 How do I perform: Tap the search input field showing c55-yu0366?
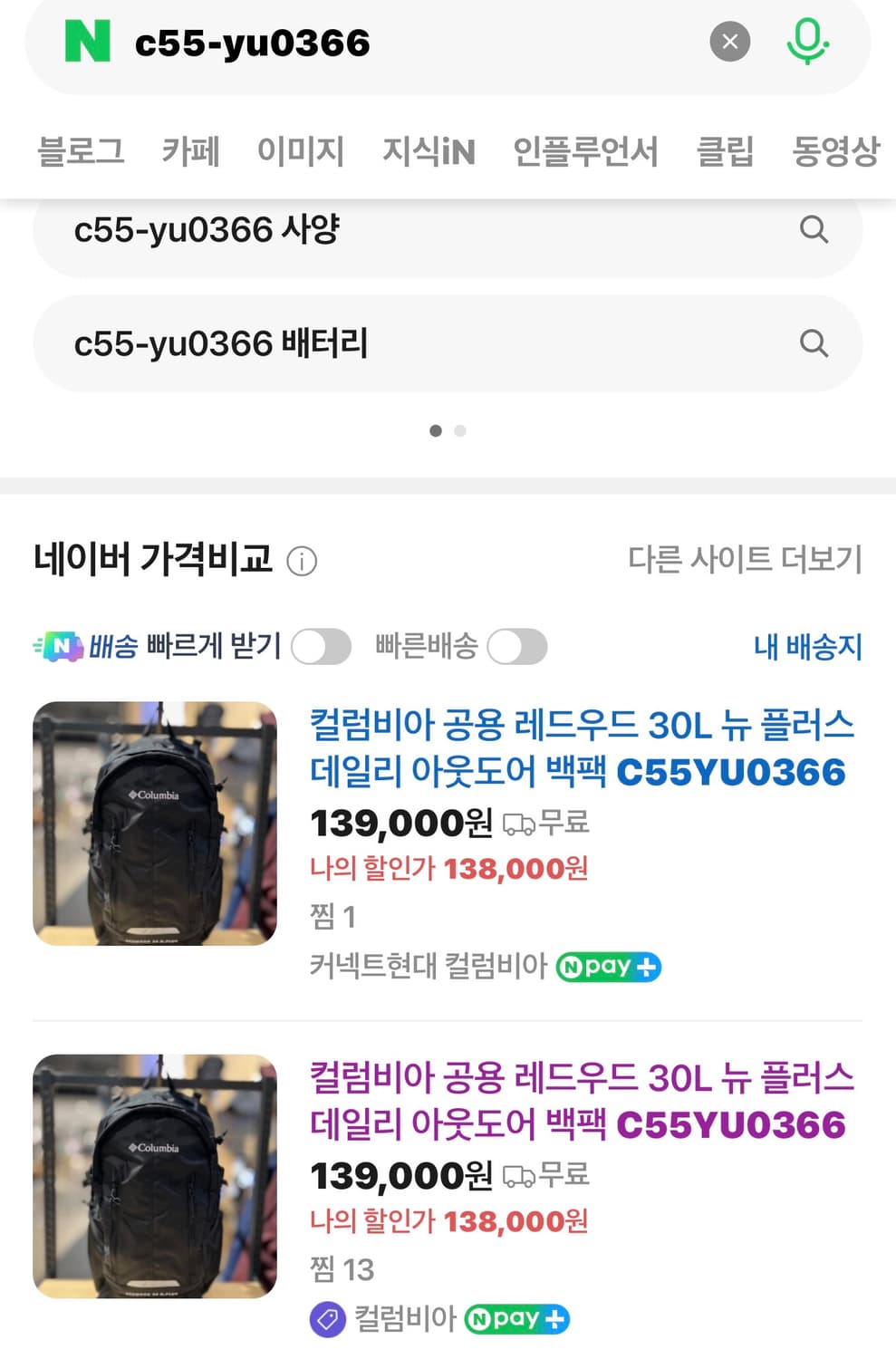click(362, 42)
